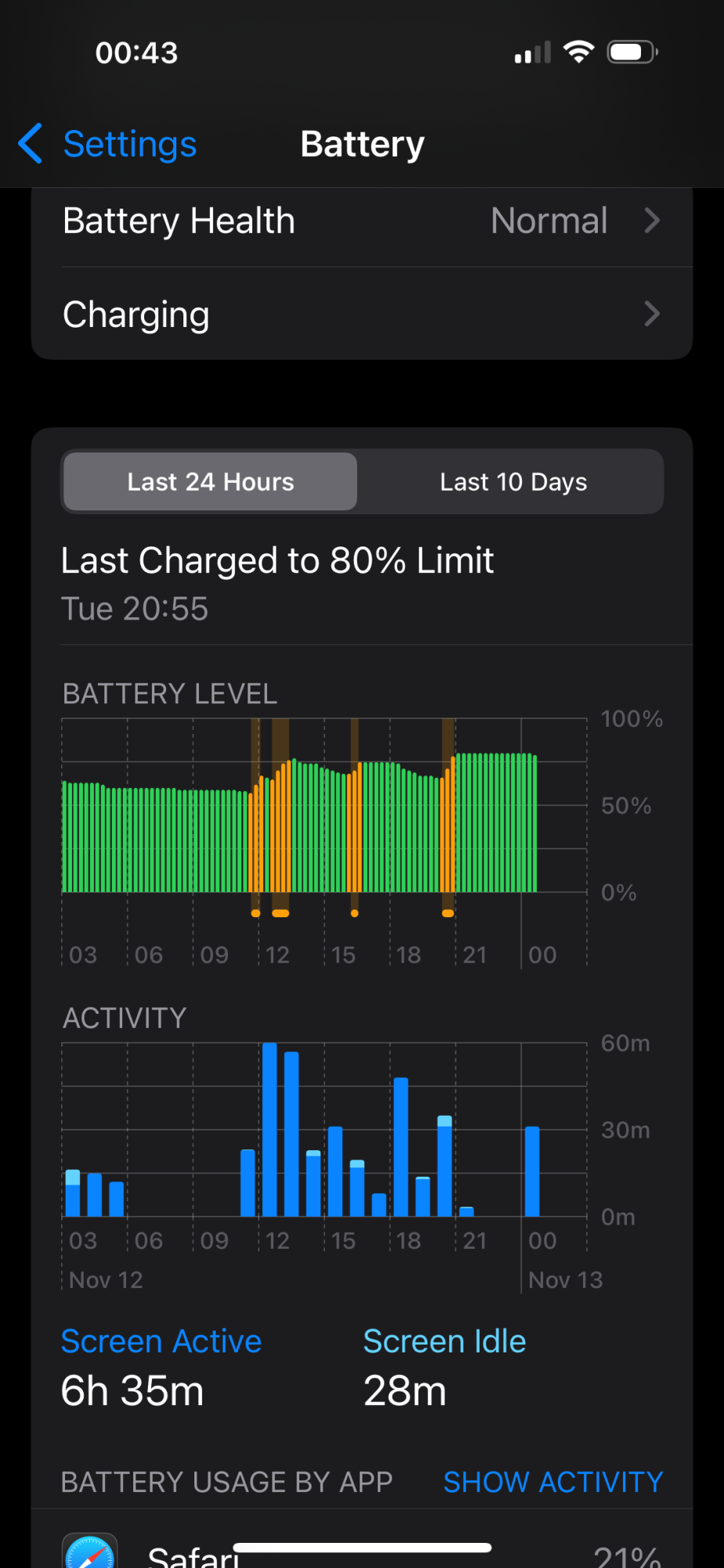Open Battery Health details
This screenshot has height=1568, width=724.
(x=361, y=221)
